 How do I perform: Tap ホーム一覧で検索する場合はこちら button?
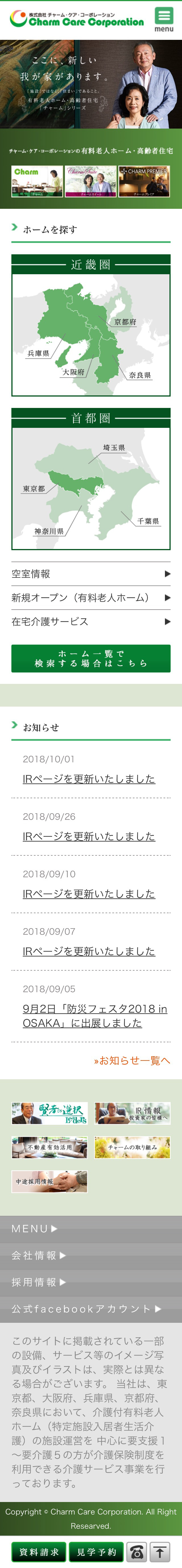click(x=91, y=659)
